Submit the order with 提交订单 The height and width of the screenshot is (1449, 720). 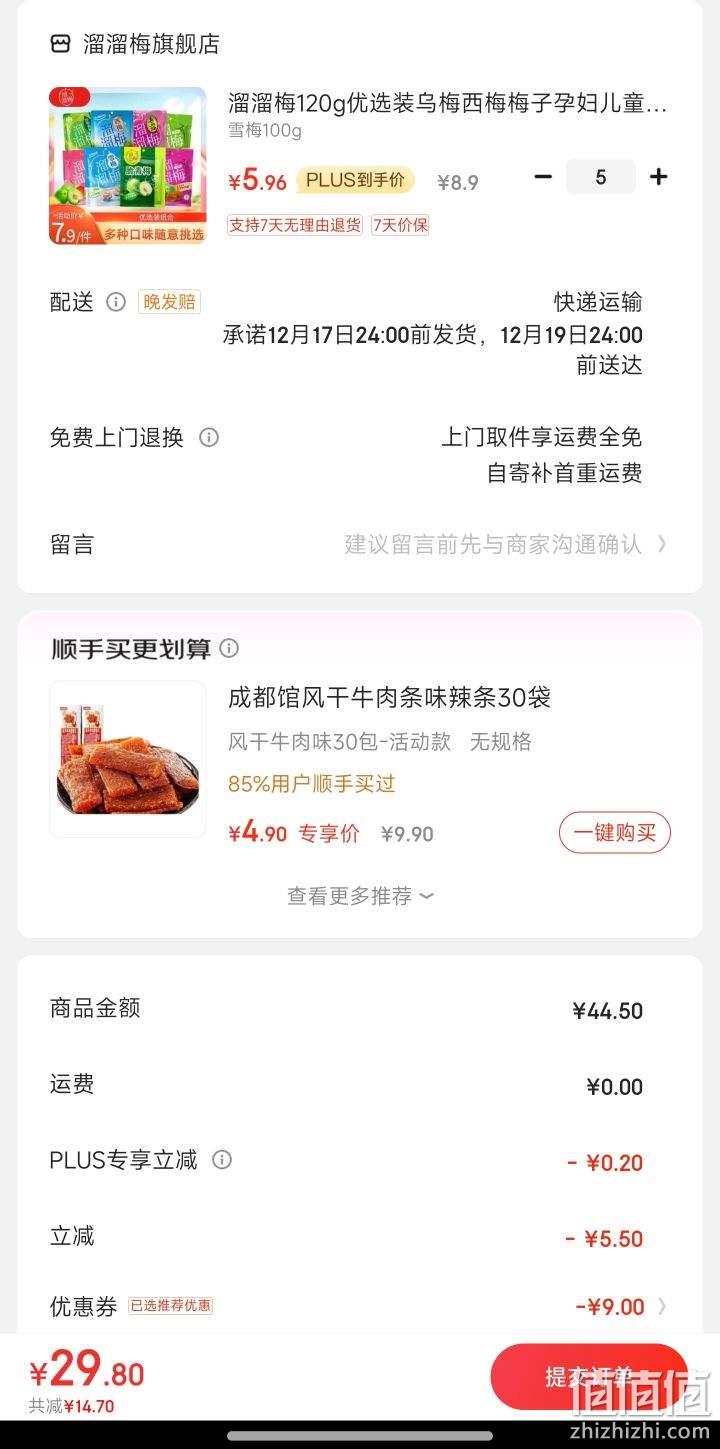[589, 1377]
